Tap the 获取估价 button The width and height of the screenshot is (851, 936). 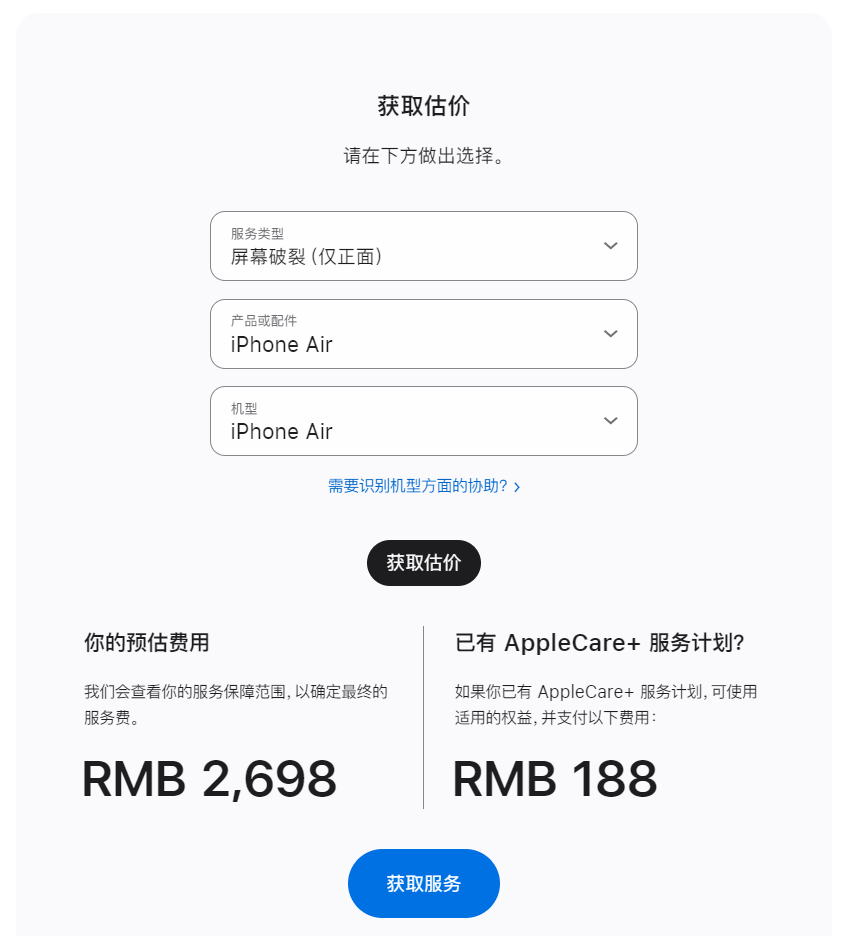[423, 563]
